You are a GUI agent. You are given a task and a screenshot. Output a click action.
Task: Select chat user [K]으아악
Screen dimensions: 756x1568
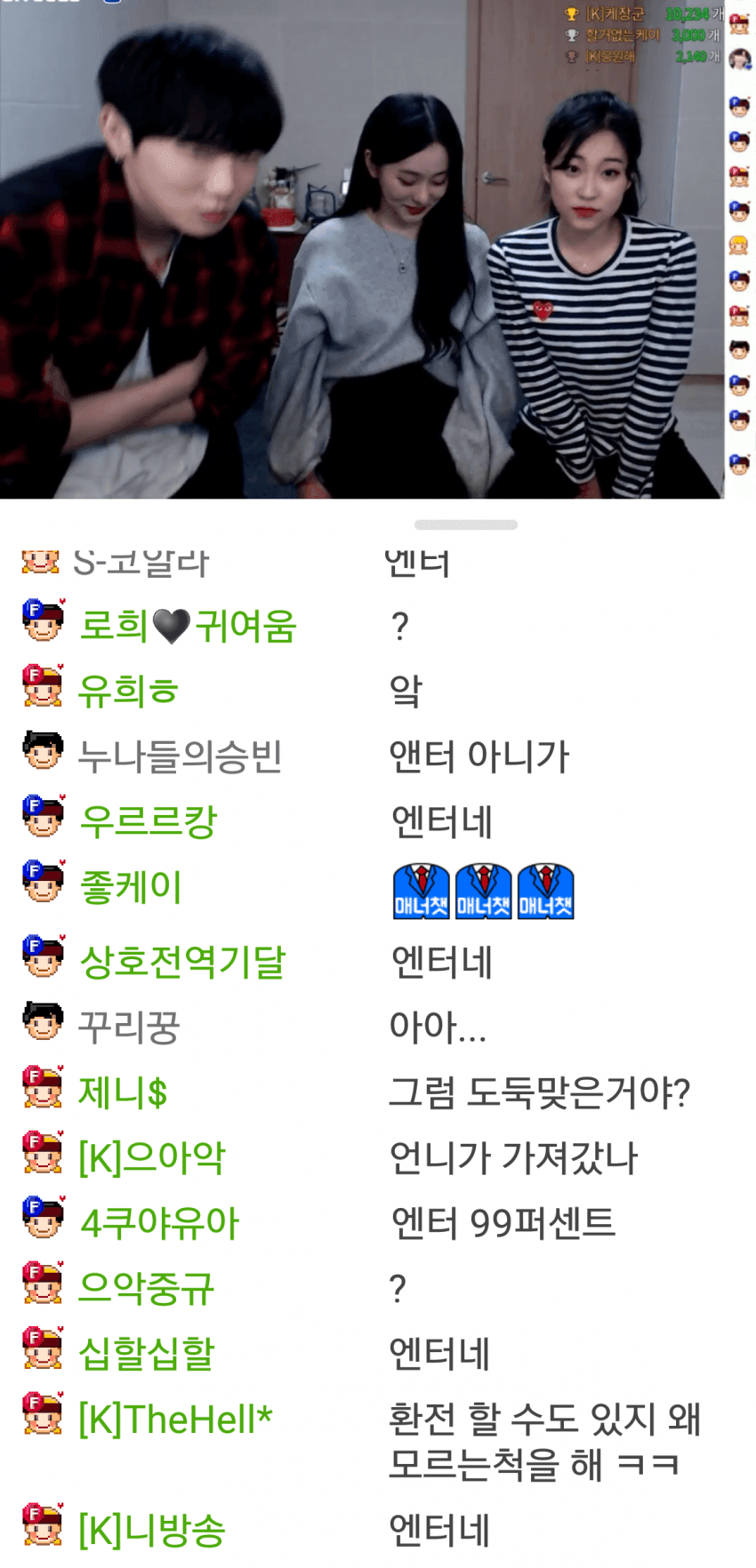(x=151, y=1158)
